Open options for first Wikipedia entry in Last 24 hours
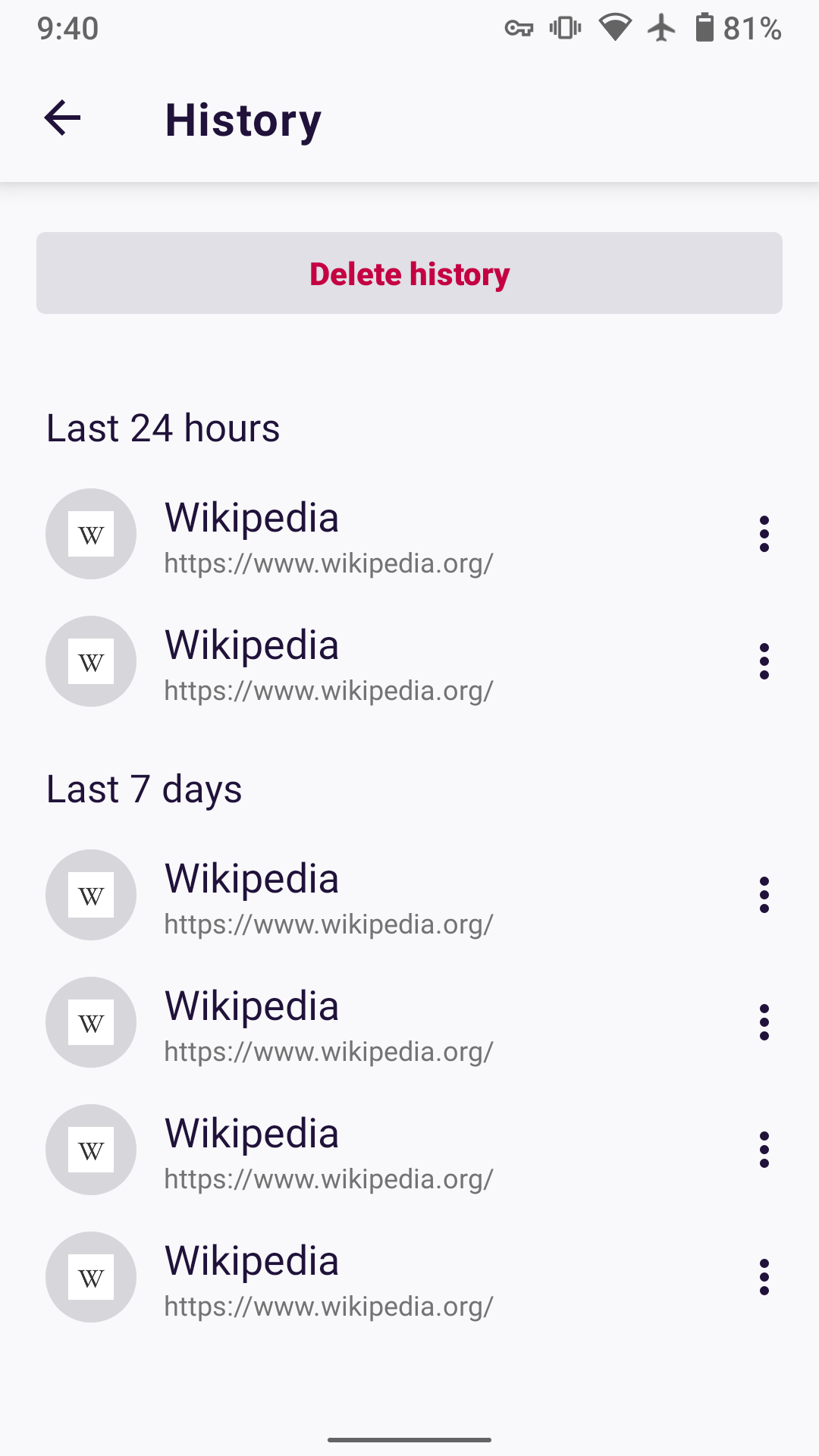The height and width of the screenshot is (1456, 819). tap(764, 534)
